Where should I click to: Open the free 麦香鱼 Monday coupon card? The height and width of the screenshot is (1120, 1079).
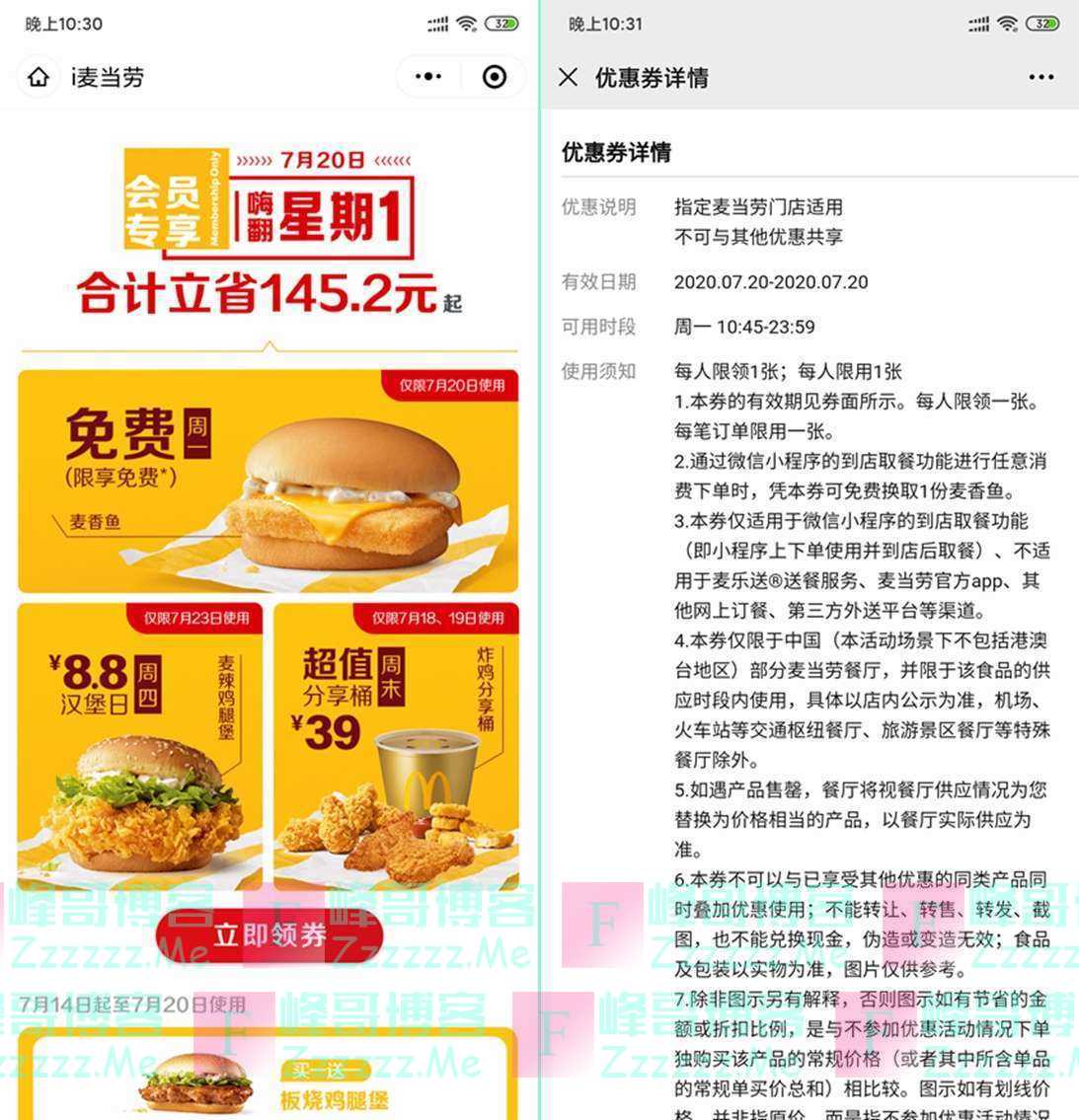click(268, 481)
